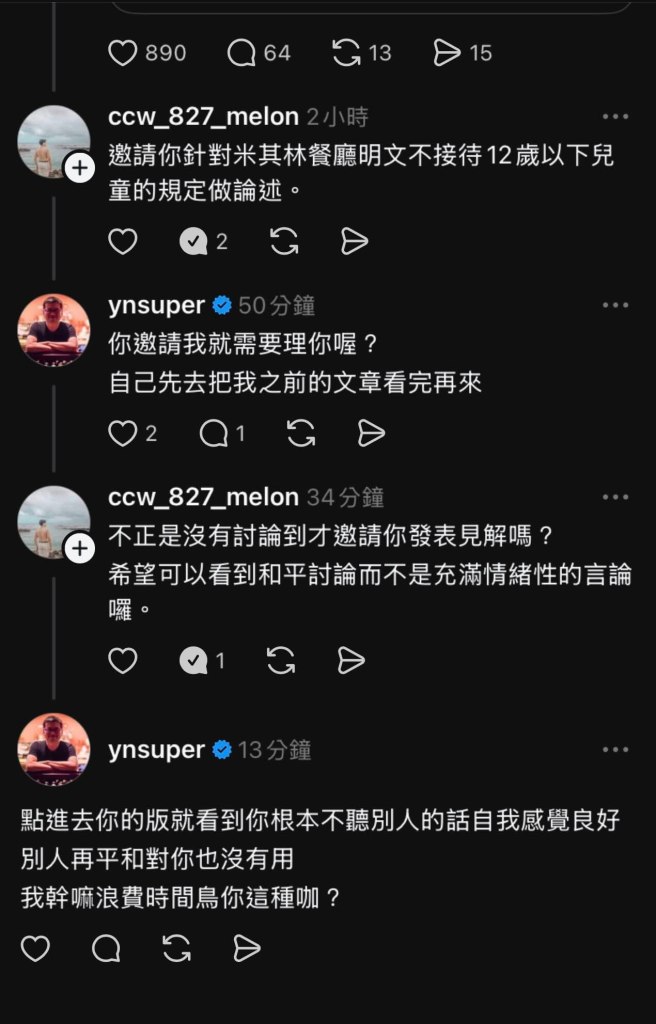Open the 64 comments on the main post
Viewport: 656px width, 1024px height.
(x=241, y=53)
